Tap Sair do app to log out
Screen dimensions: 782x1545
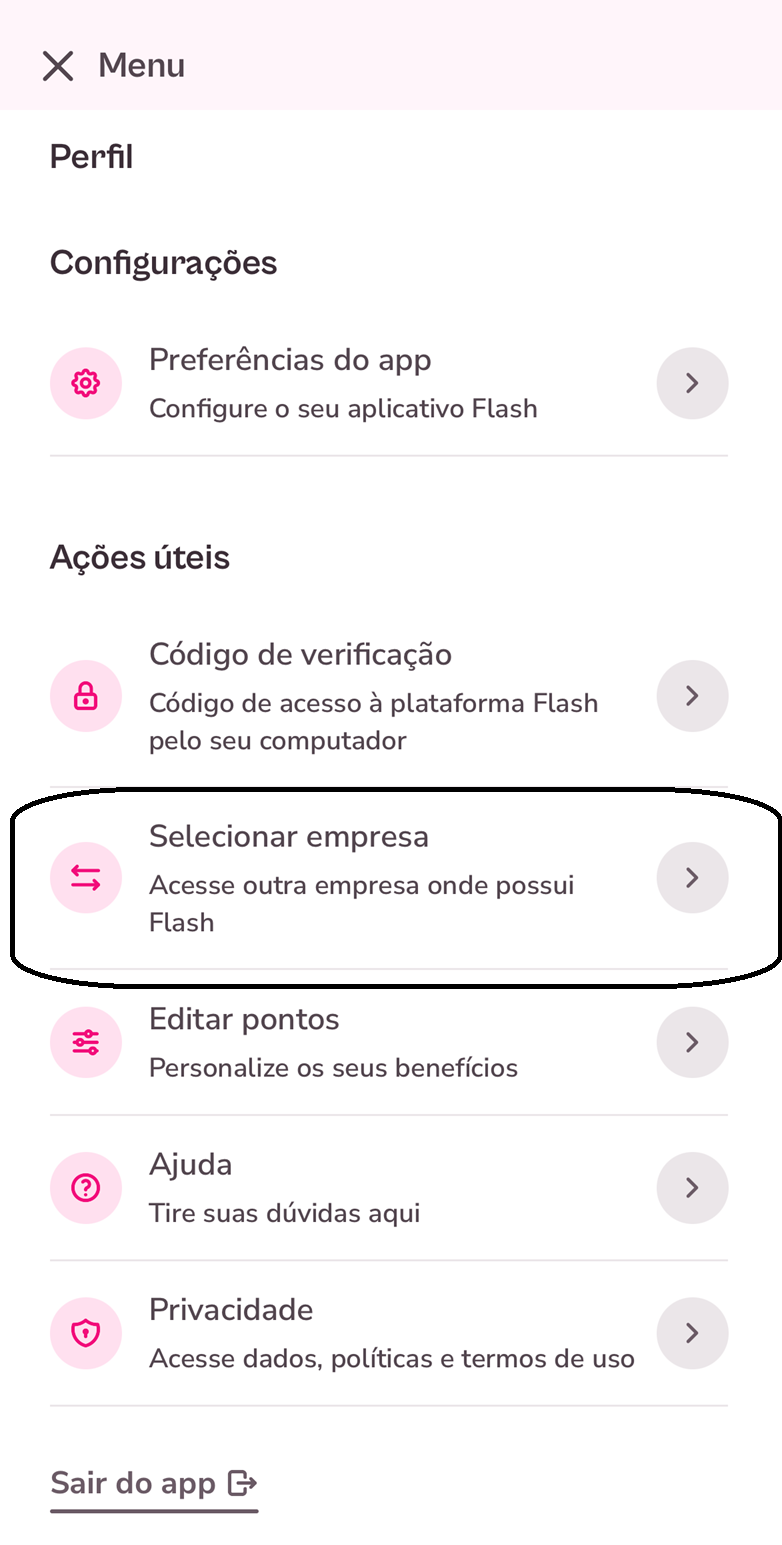(x=154, y=1482)
